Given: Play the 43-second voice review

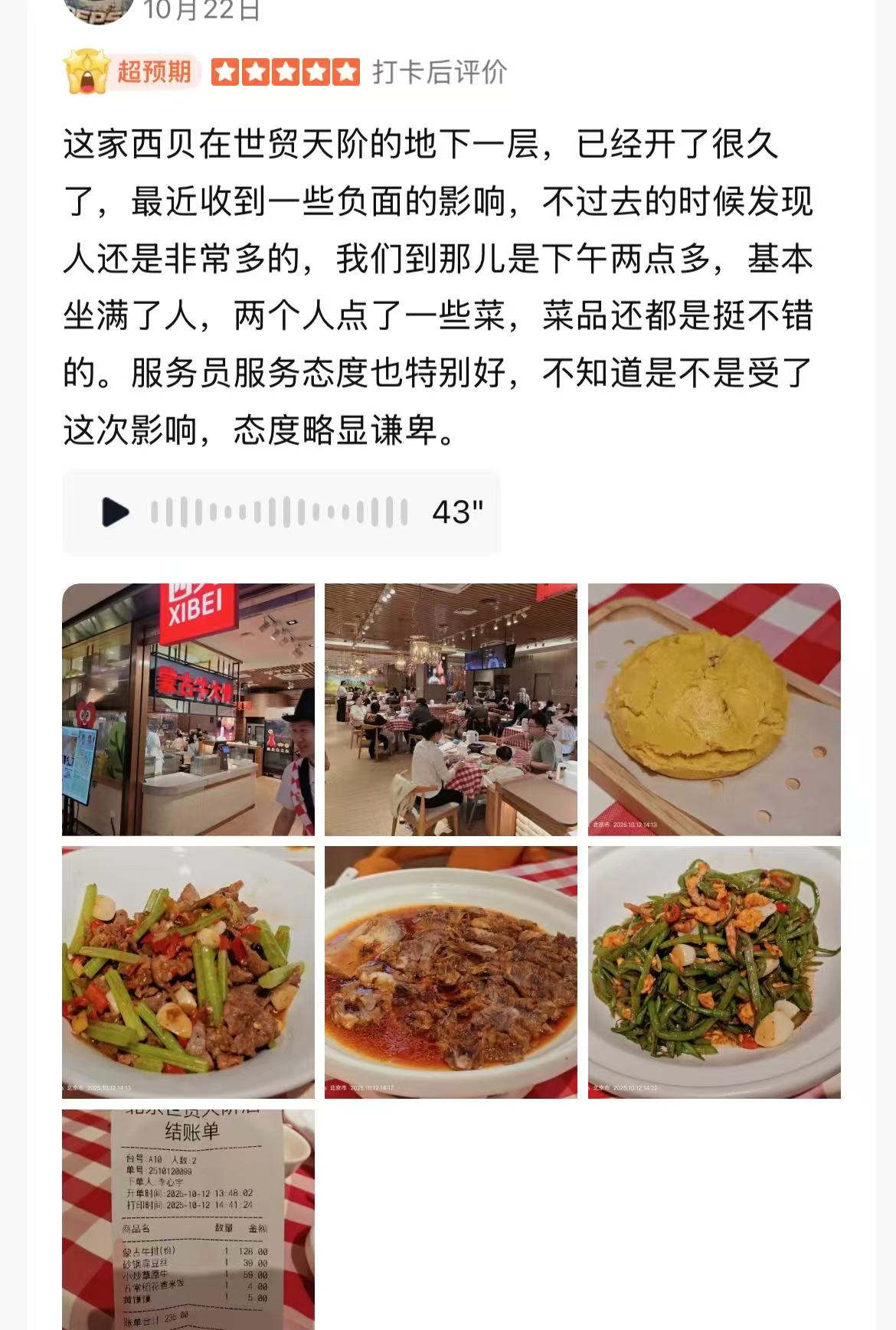Looking at the screenshot, I should coord(116,512).
